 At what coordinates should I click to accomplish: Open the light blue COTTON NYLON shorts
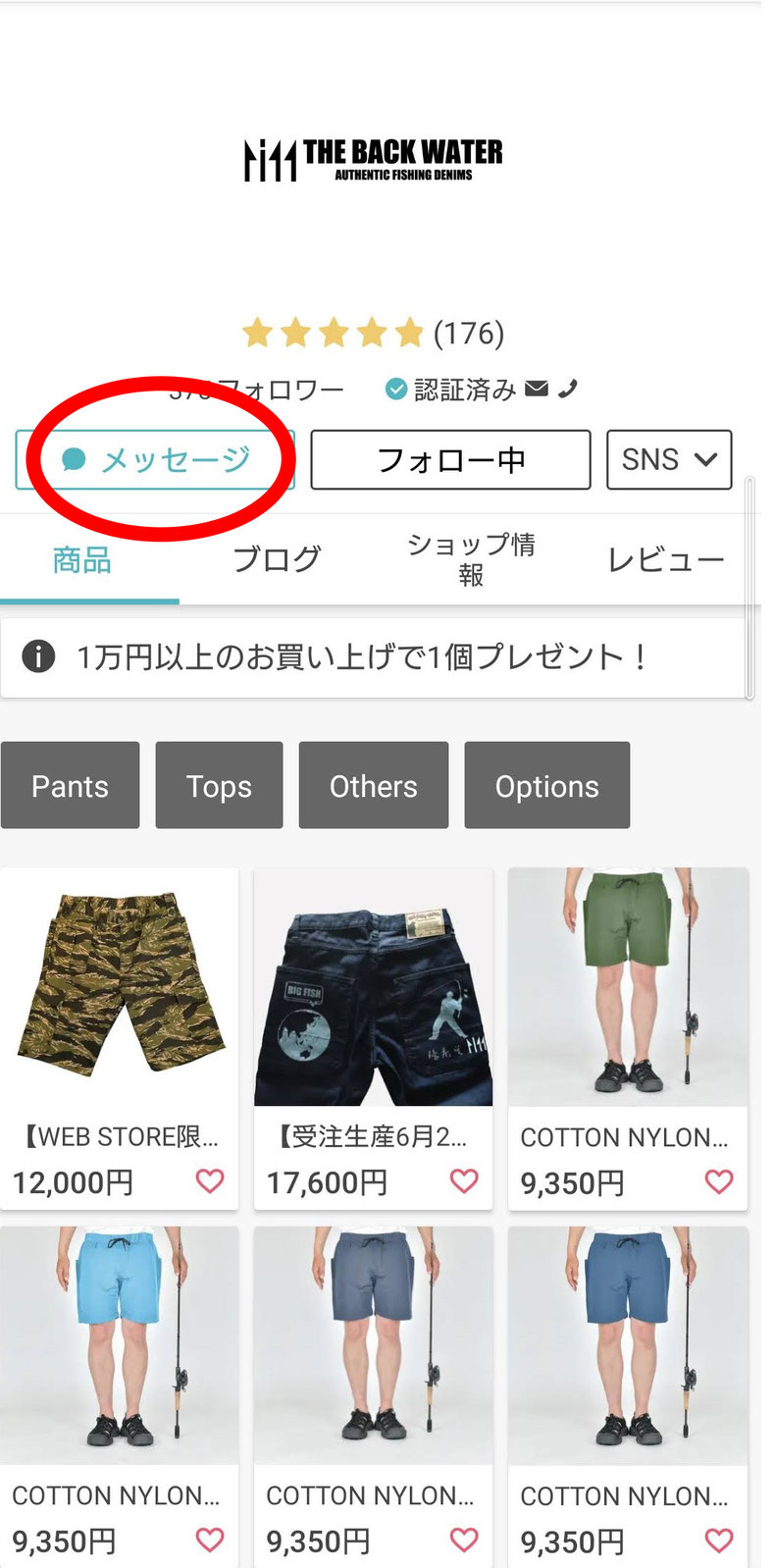120,1346
